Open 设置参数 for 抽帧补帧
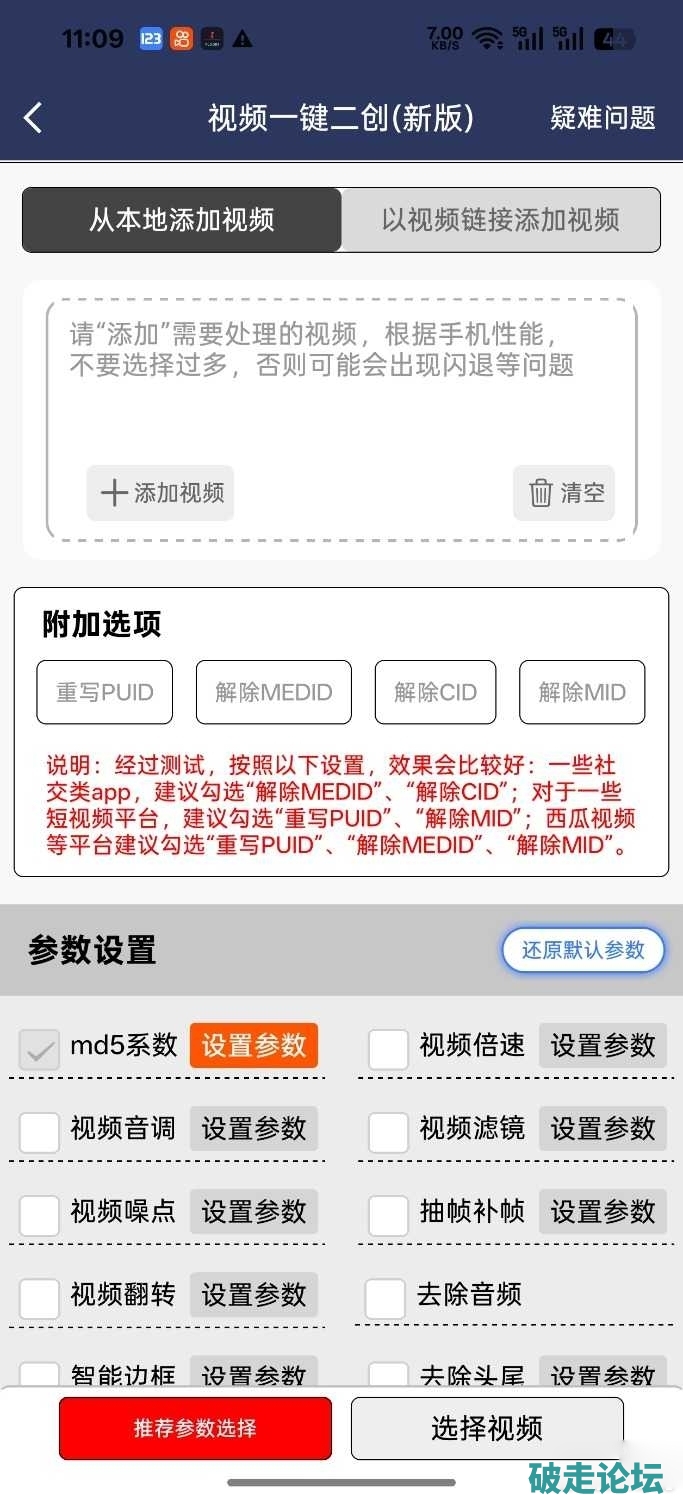683x1500 pixels. 603,1212
